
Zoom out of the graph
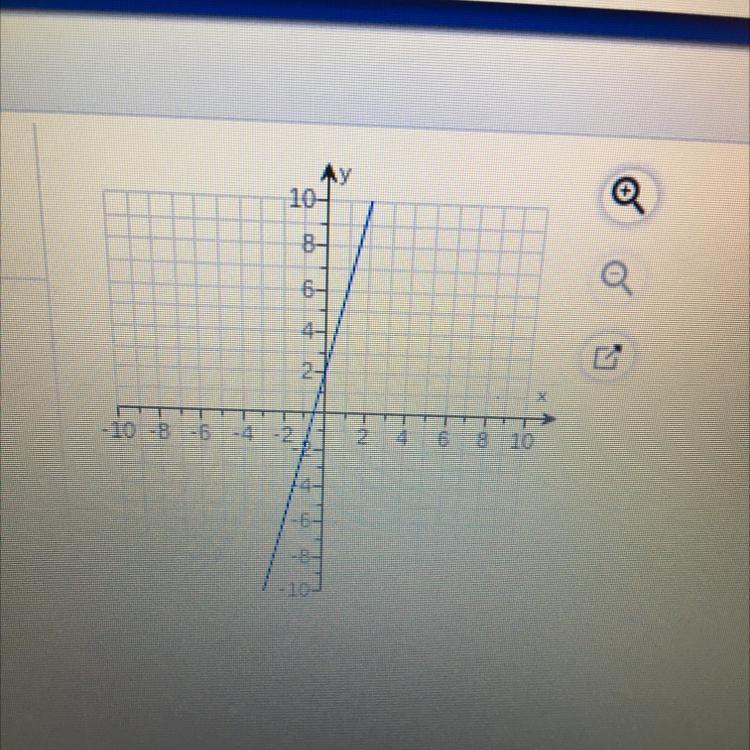coord(618,280)
